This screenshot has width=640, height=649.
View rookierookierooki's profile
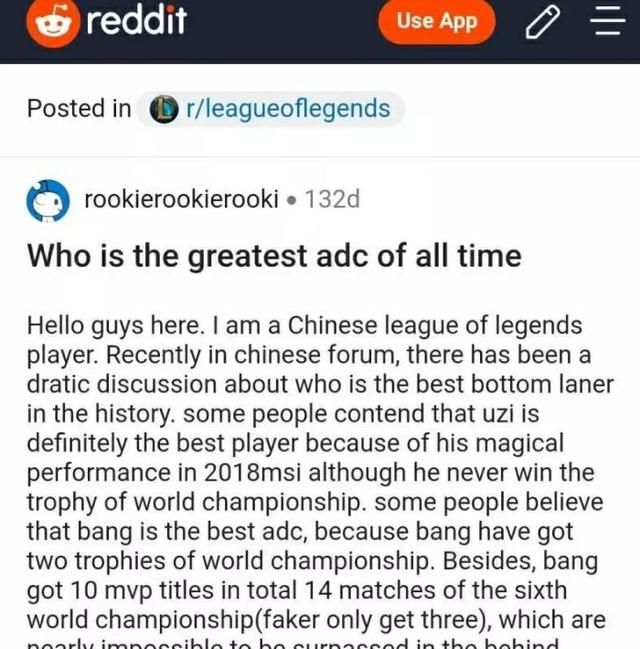181,199
